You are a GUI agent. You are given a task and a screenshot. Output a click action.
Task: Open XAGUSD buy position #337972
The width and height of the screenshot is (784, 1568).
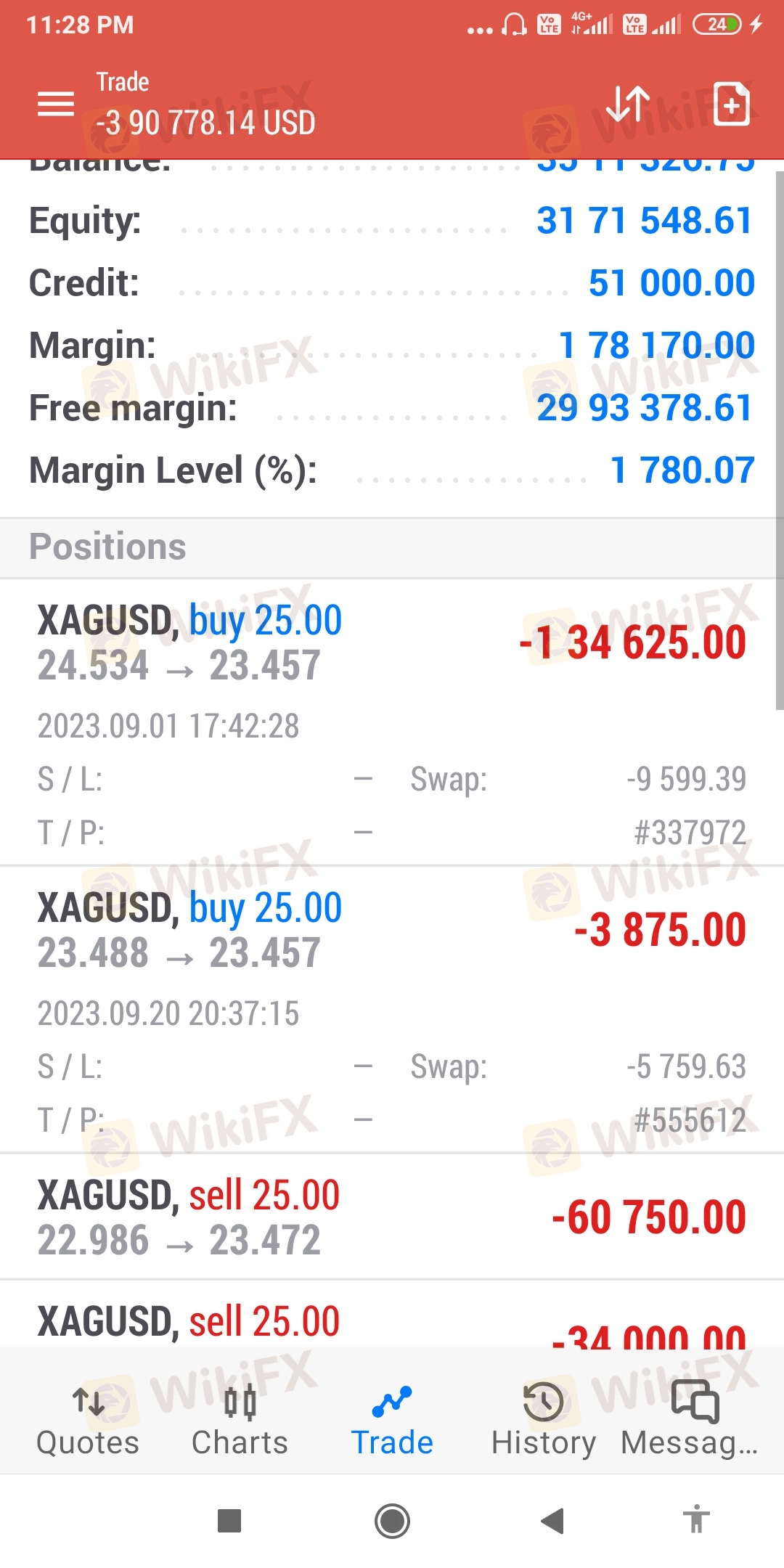tap(392, 722)
